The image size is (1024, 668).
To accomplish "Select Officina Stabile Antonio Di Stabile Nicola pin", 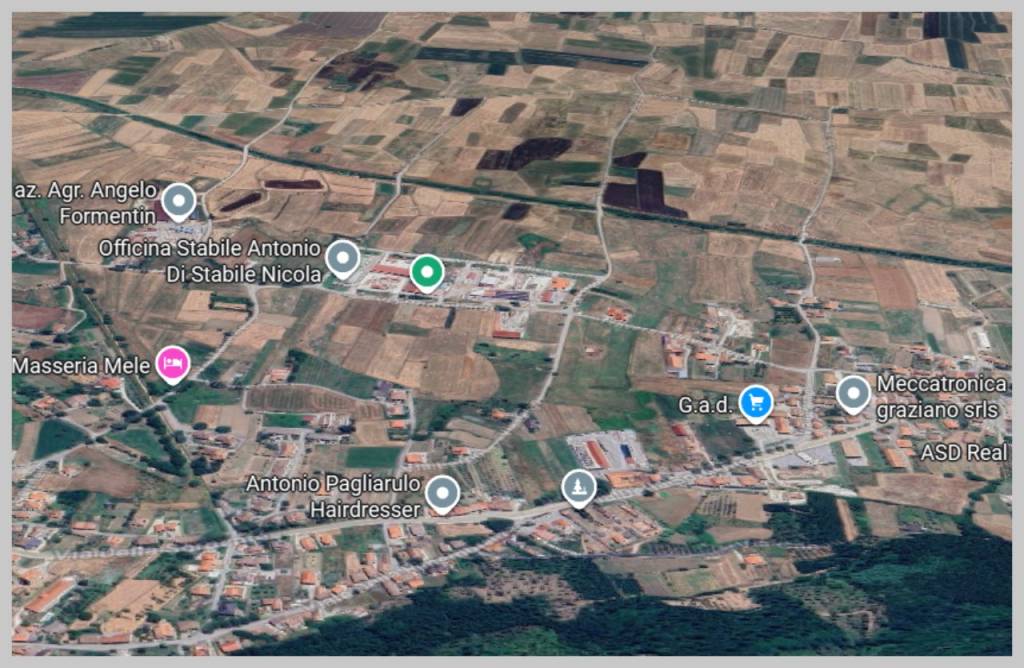I will [343, 258].
